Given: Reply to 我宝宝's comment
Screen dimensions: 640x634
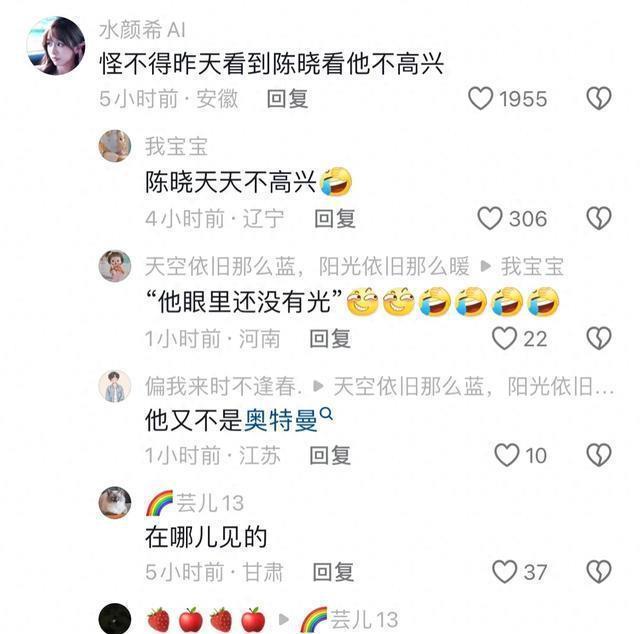Looking at the screenshot, I should click(335, 218).
